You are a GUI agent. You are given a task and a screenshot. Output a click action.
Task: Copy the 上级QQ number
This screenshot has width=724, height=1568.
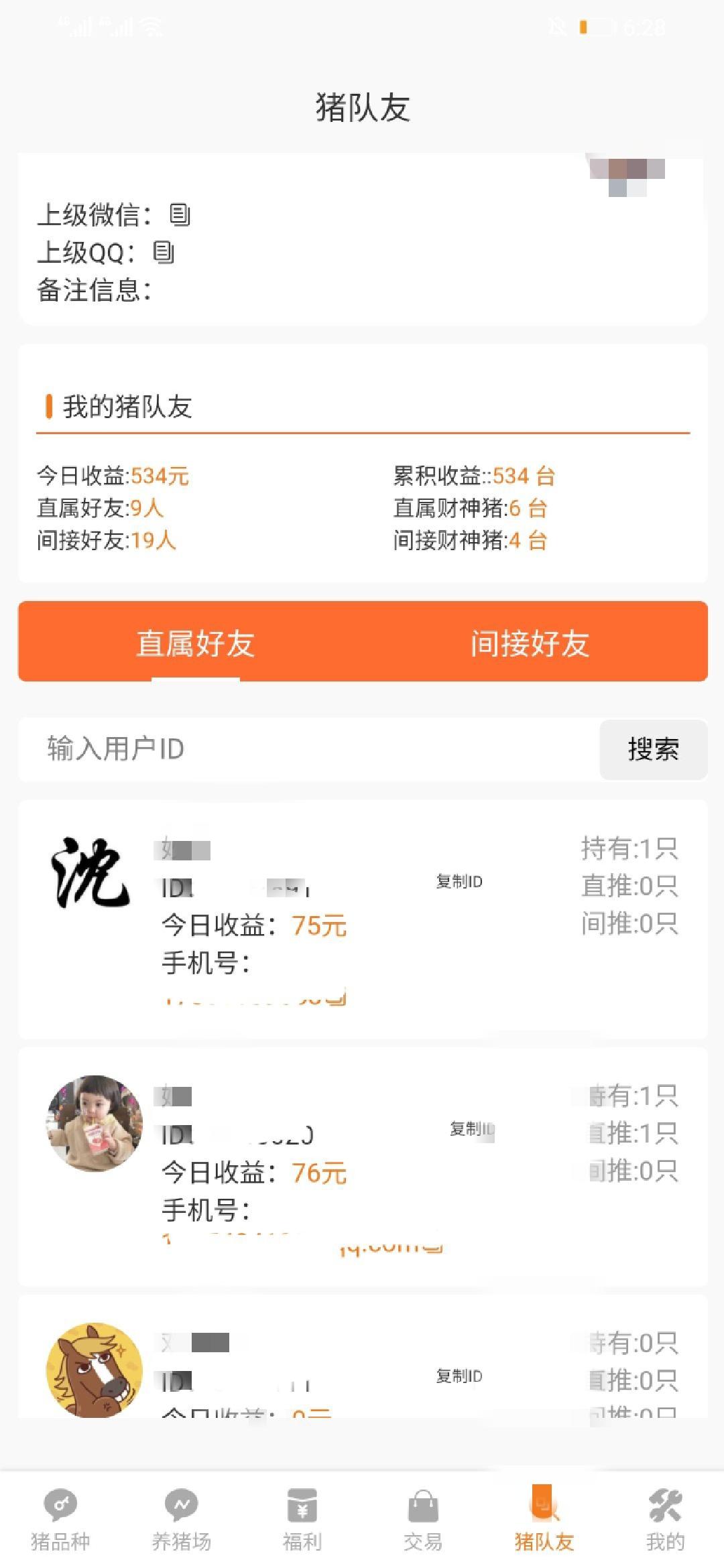pyautogui.click(x=164, y=253)
